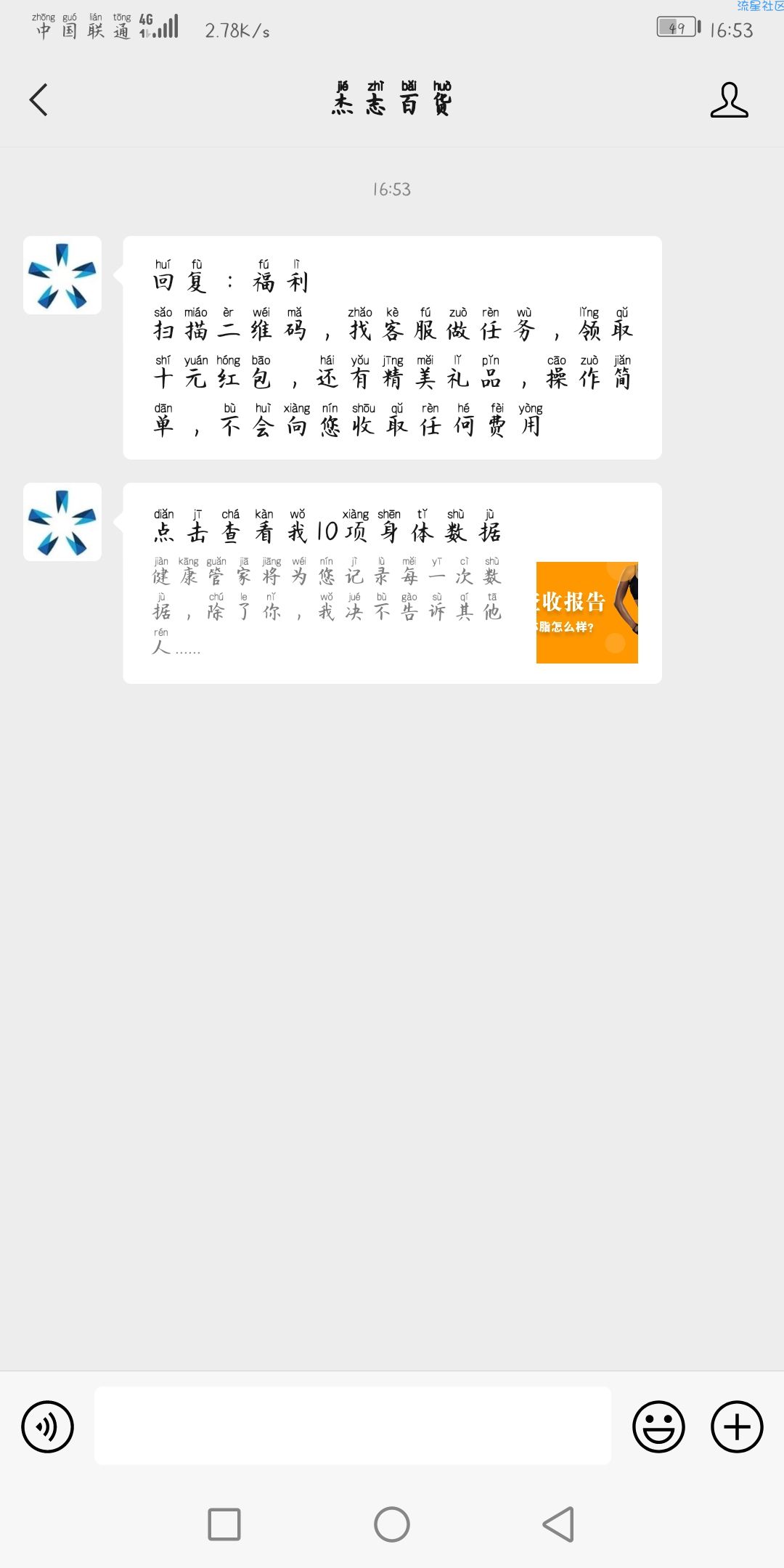Open recent apps with the square button
Viewport: 784px width, 1568px height.
tap(224, 1524)
